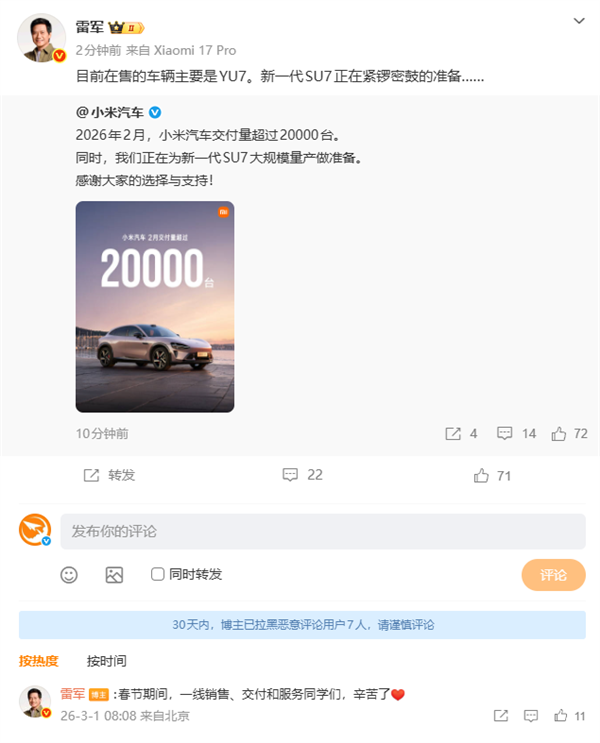
Task: Open the @小米汽车 account link
Action: click(109, 113)
